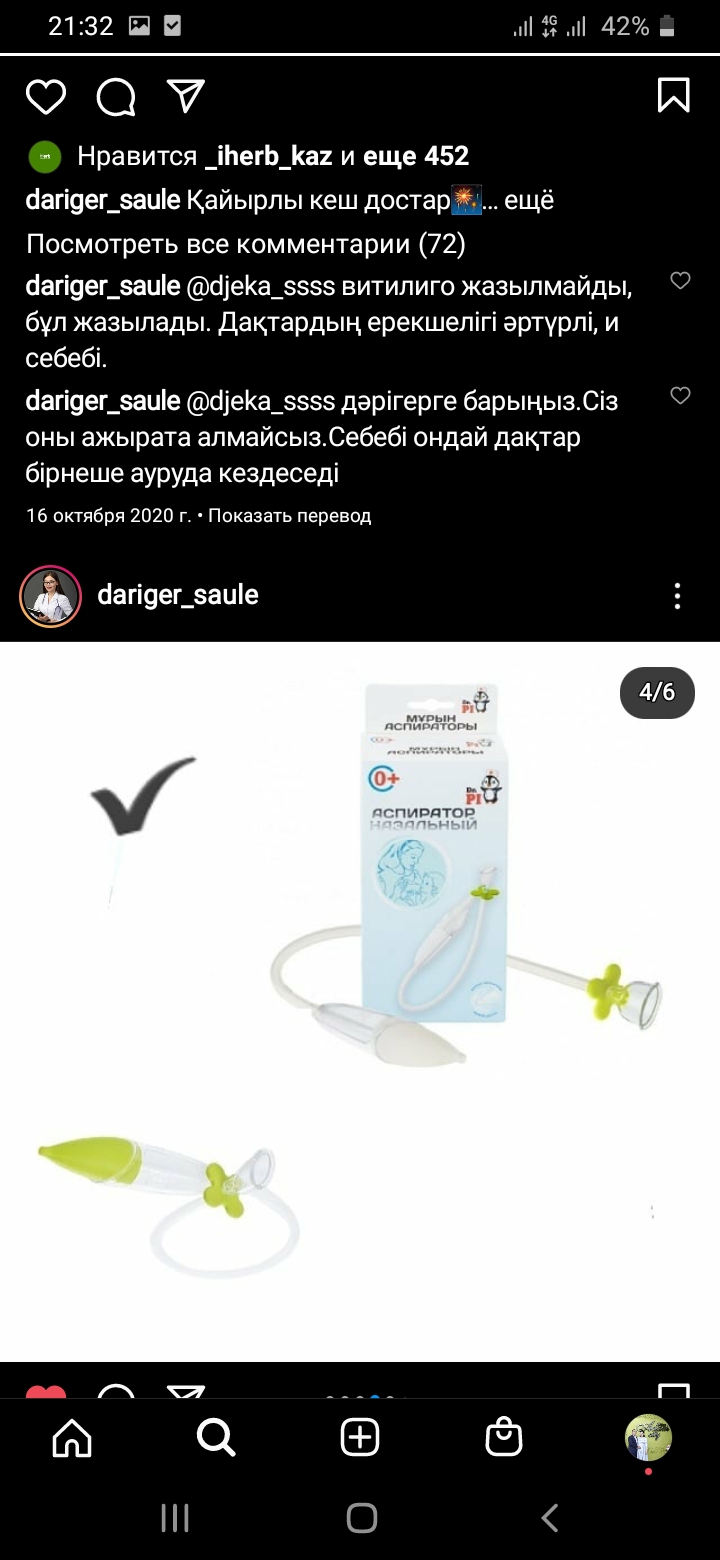Image resolution: width=720 pixels, height=1560 pixels.
Task: View all 72 comments
Action: [x=246, y=244]
